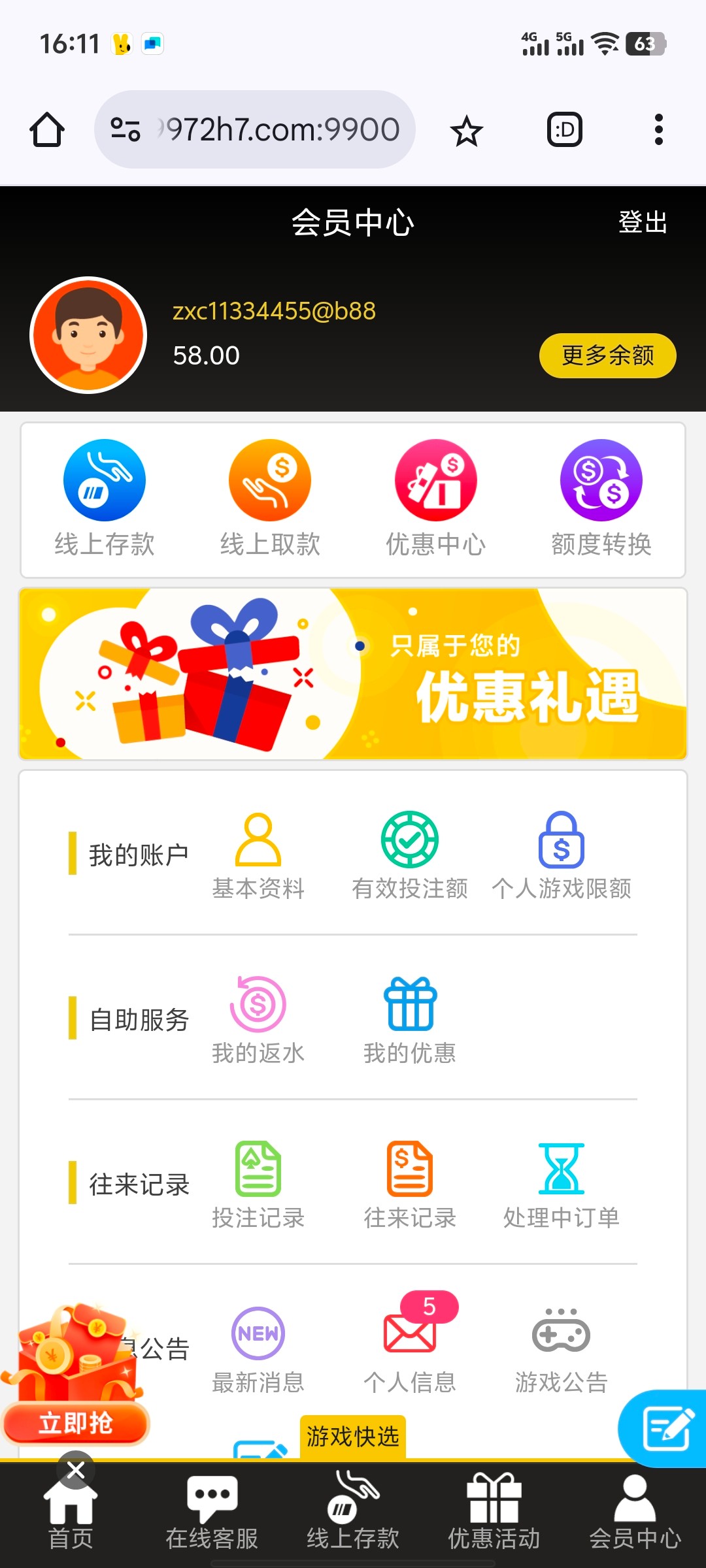The image size is (706, 1568).
Task: Tap the 登出 logout button
Action: pyautogui.click(x=643, y=222)
